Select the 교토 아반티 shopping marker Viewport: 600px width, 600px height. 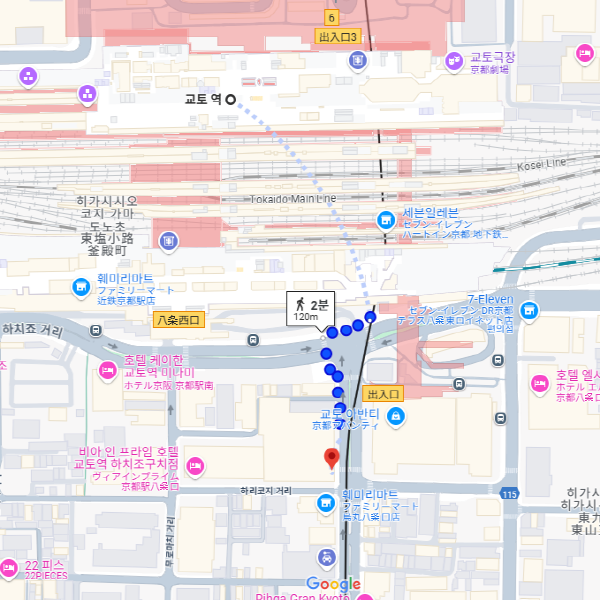click(396, 413)
